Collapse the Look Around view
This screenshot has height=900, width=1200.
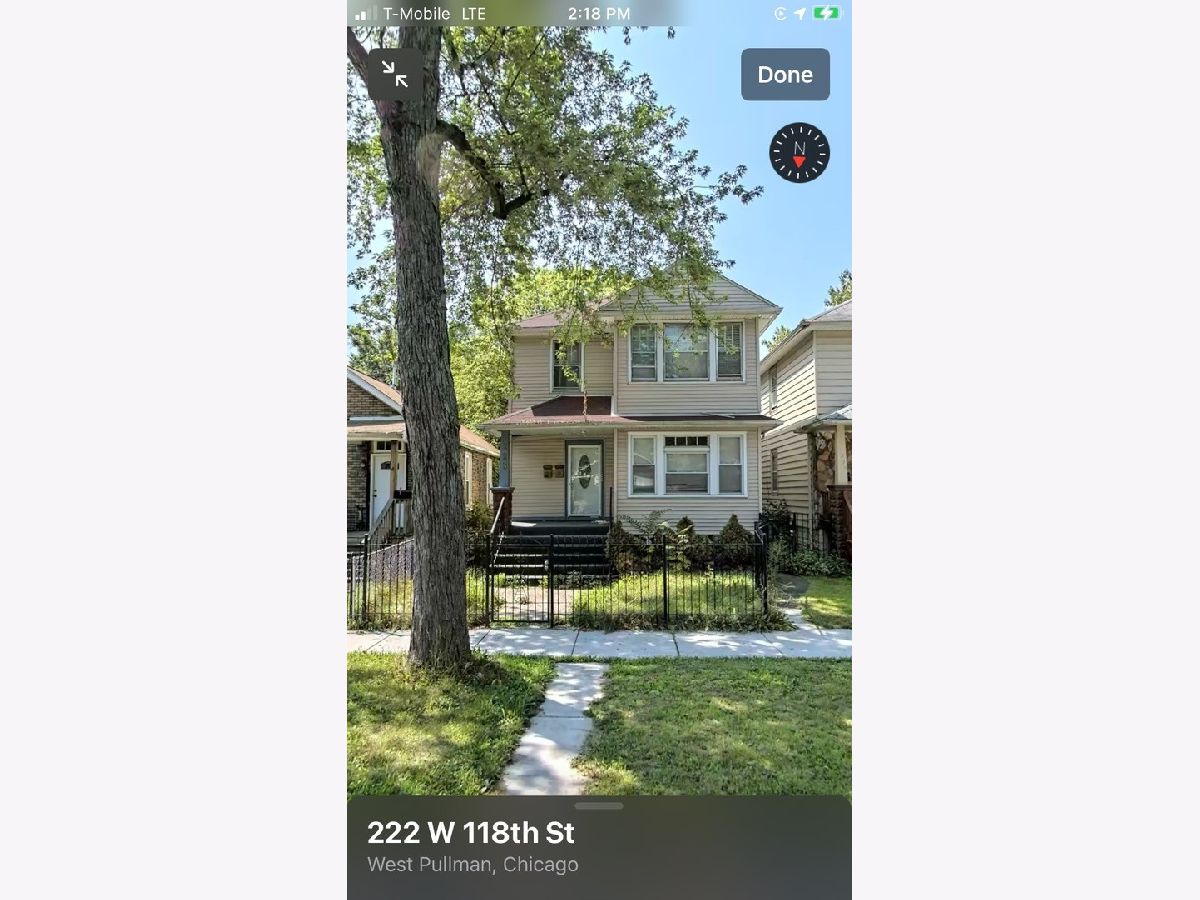(x=395, y=74)
